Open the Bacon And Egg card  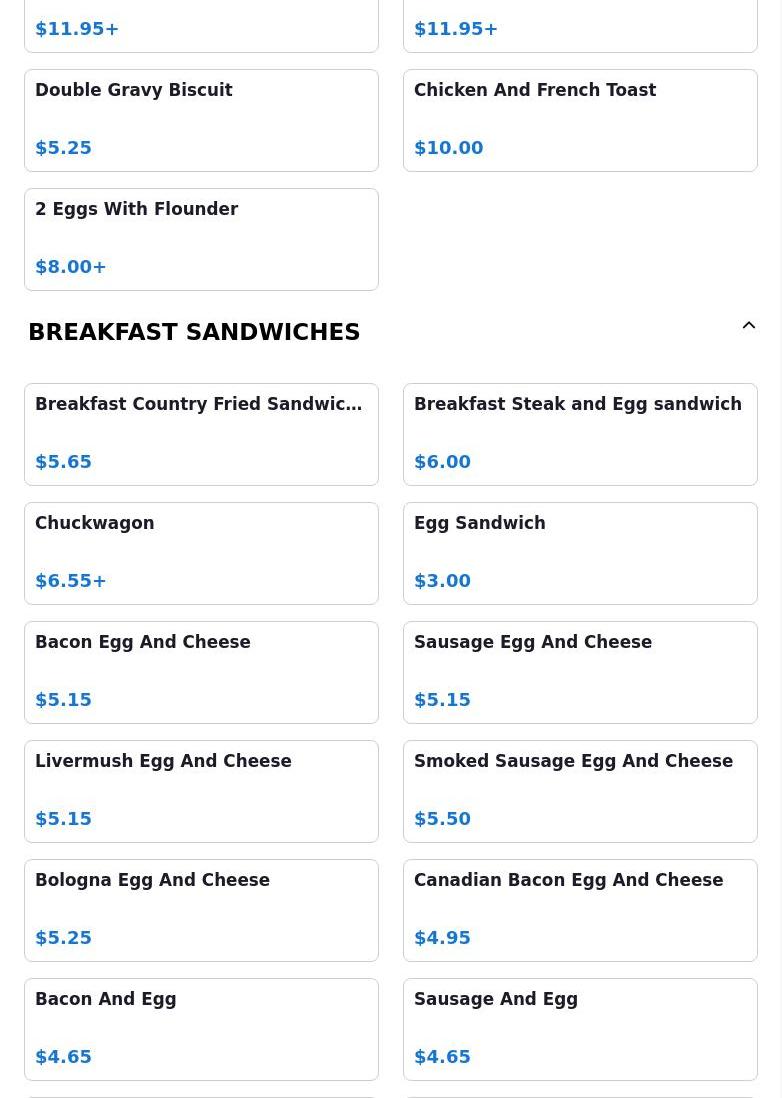pyautogui.click(x=201, y=1029)
